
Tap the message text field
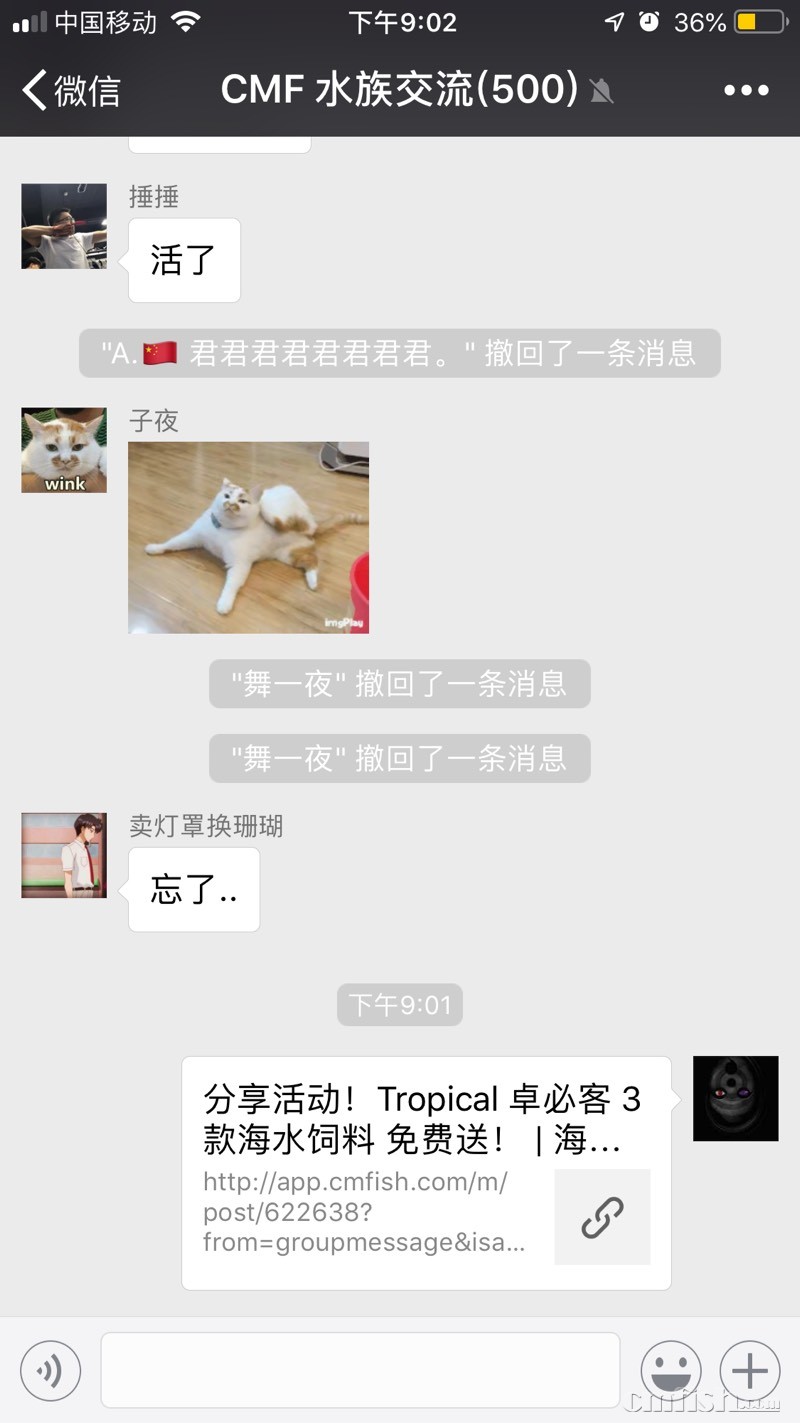coord(360,1370)
